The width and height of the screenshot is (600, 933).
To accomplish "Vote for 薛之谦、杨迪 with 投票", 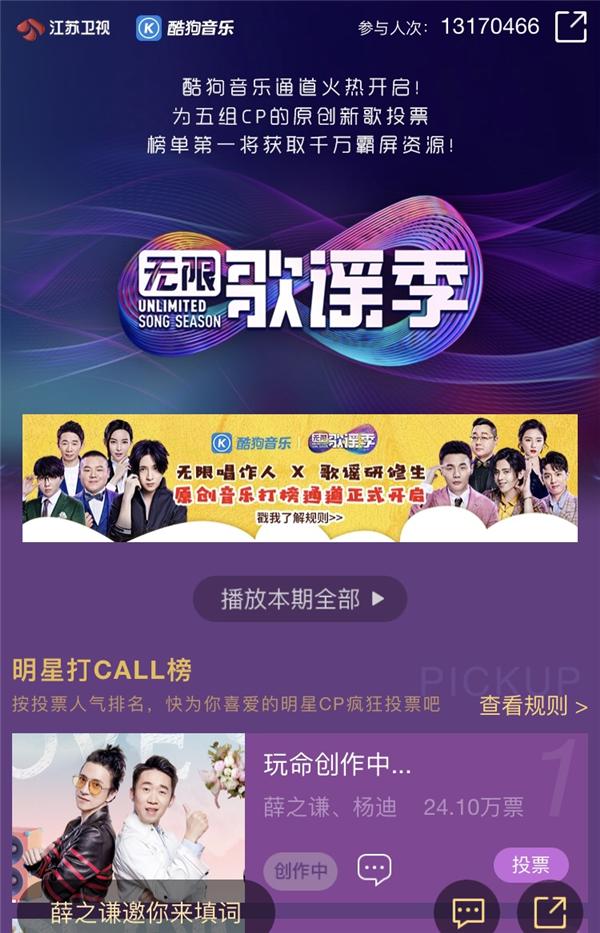I will 530,865.
